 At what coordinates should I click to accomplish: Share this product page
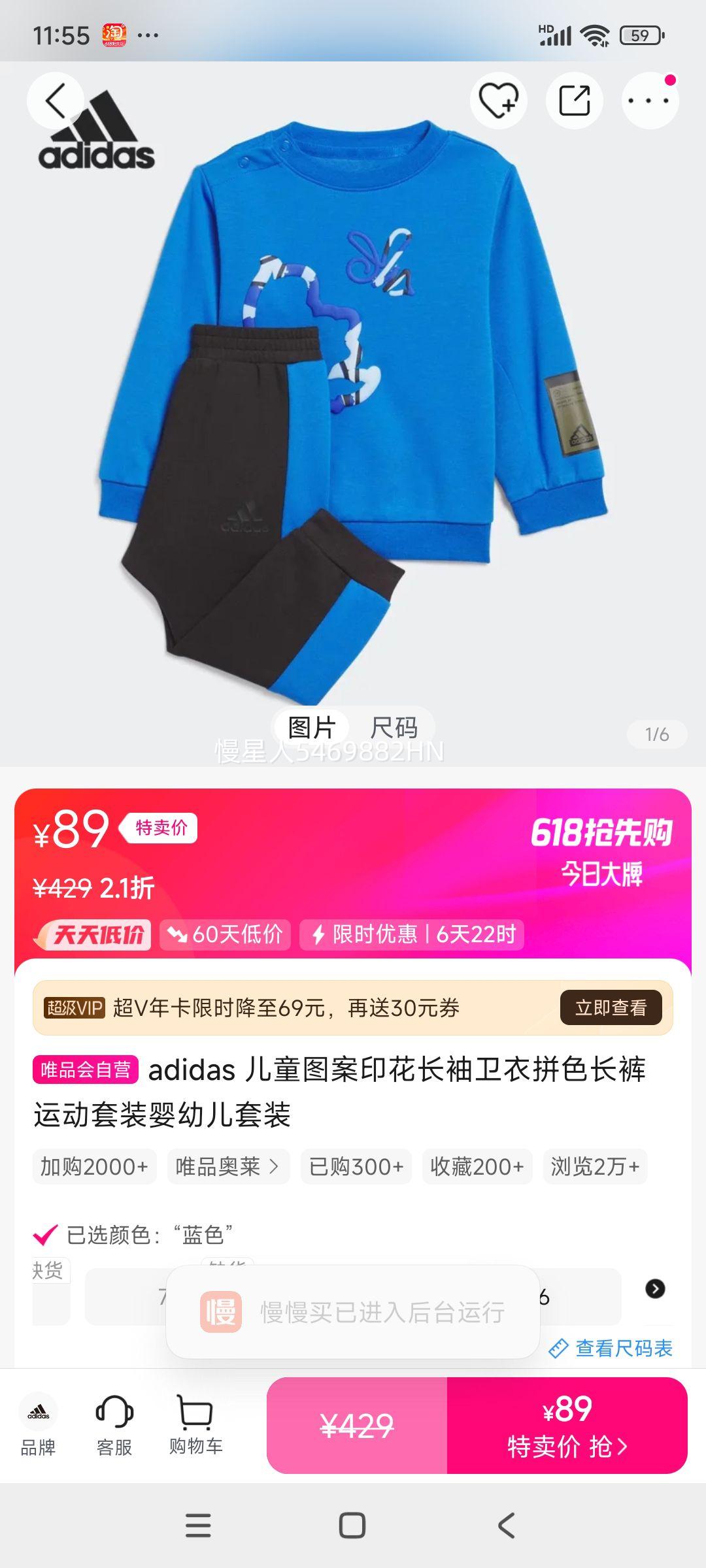click(x=575, y=101)
